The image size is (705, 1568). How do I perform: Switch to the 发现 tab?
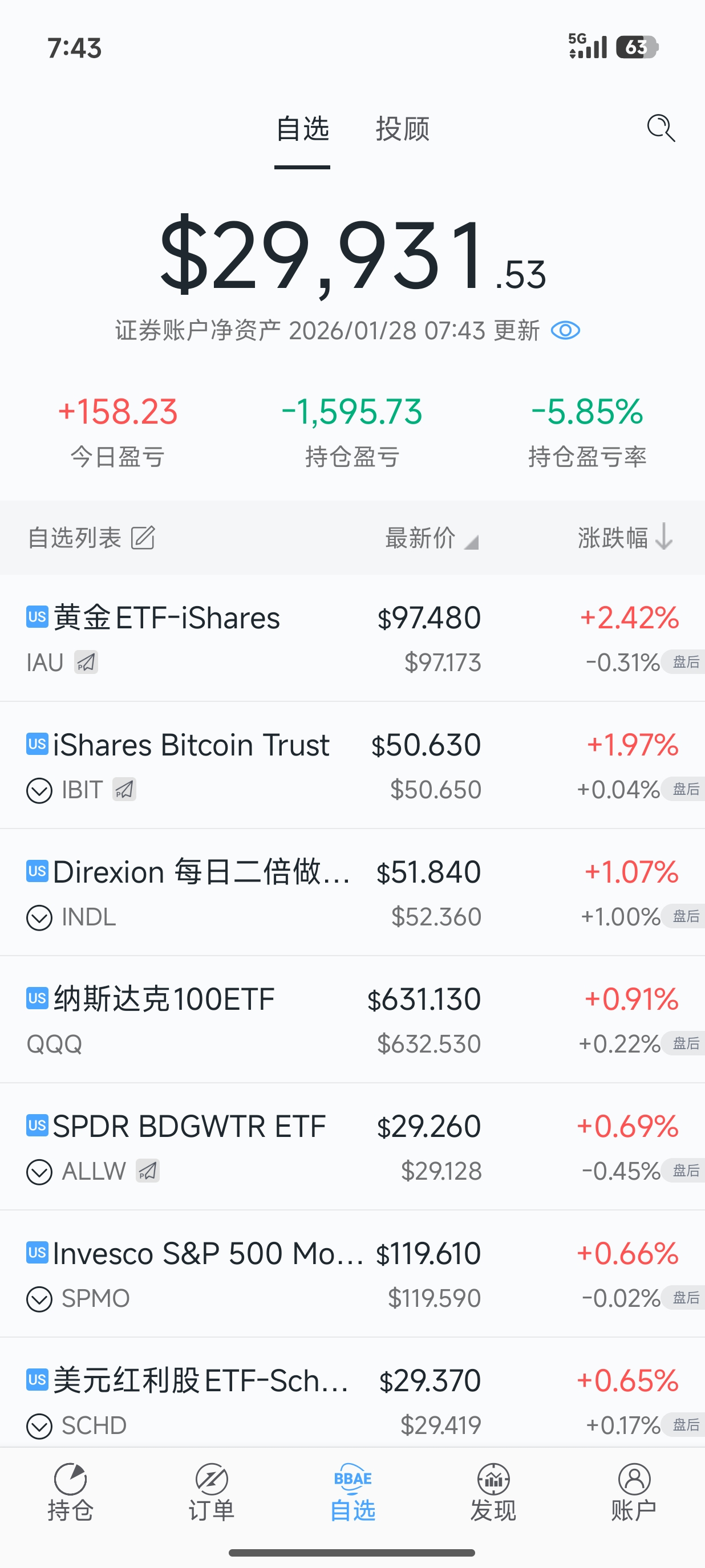pyautogui.click(x=493, y=1493)
